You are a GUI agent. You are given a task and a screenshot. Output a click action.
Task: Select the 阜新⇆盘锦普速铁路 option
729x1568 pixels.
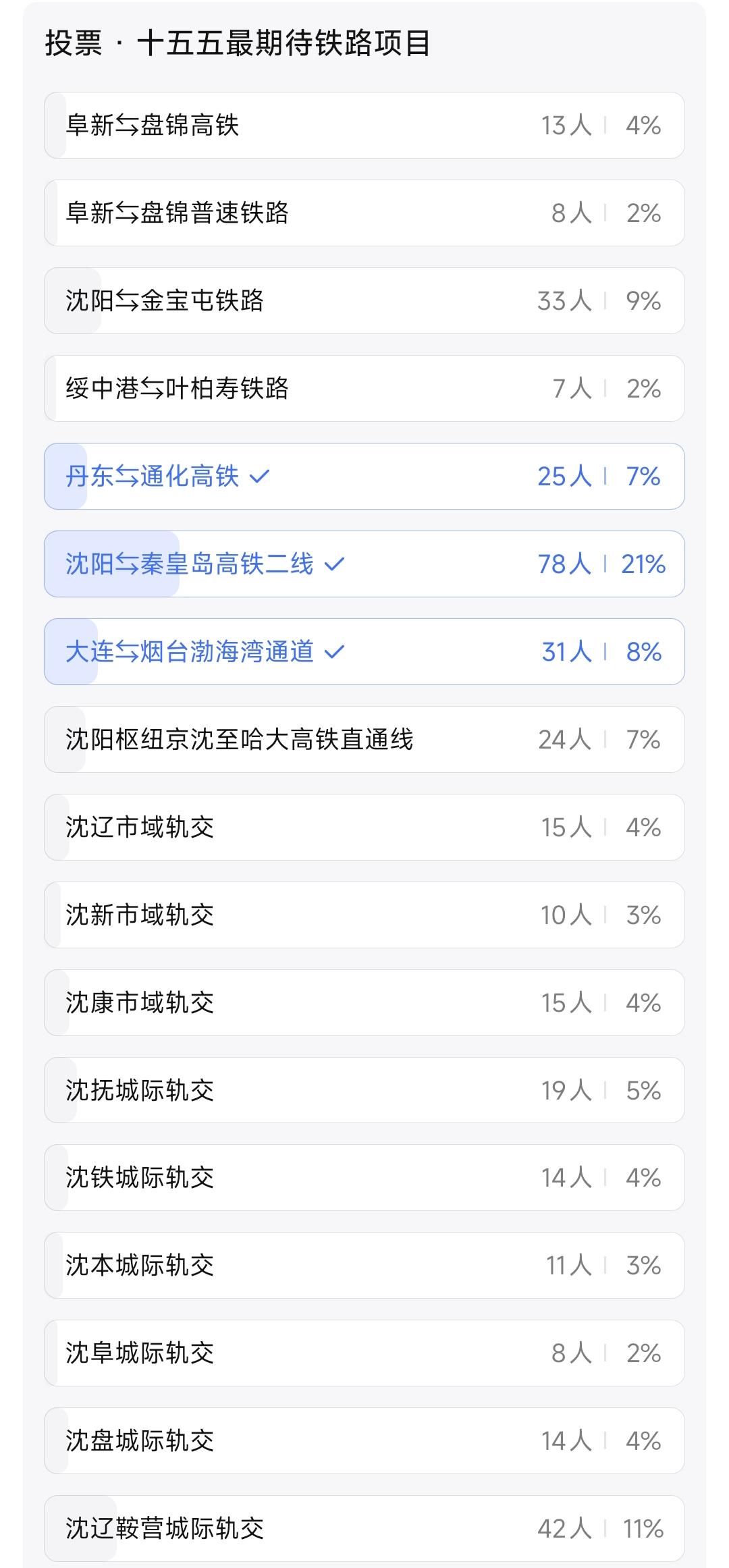coord(364,213)
